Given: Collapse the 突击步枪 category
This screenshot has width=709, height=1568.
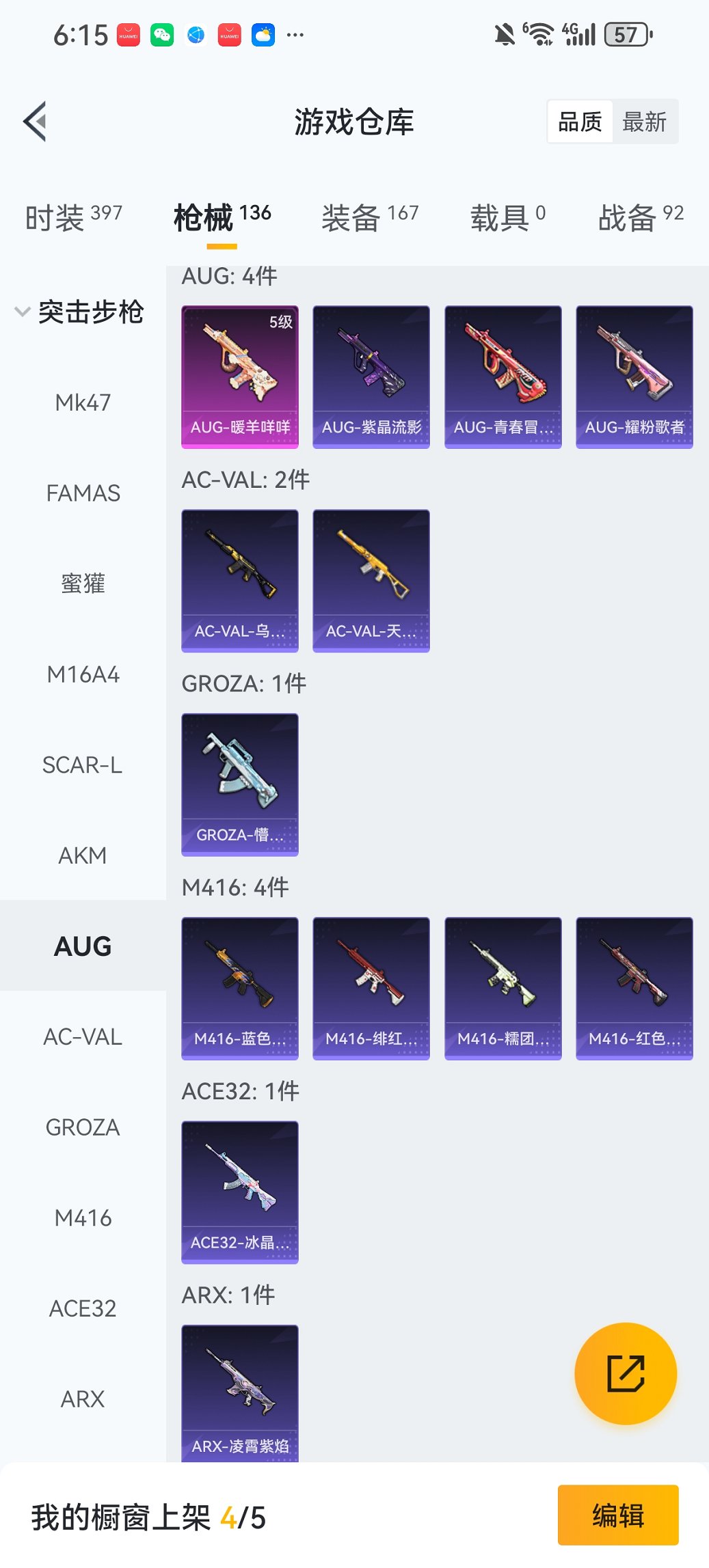Looking at the screenshot, I should pyautogui.click(x=79, y=312).
